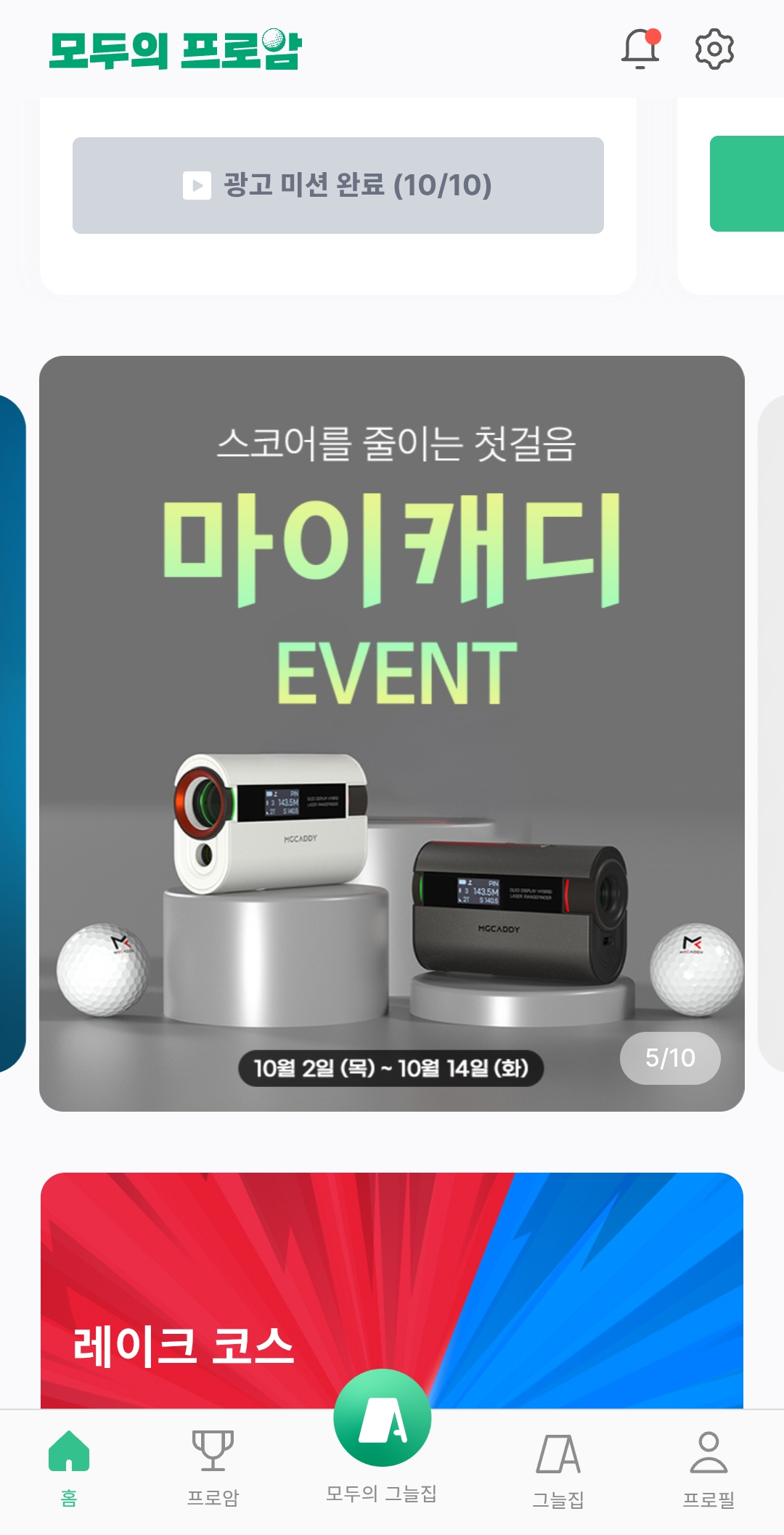Open settings gear icon
This screenshot has height=1535, width=784.
(x=714, y=49)
